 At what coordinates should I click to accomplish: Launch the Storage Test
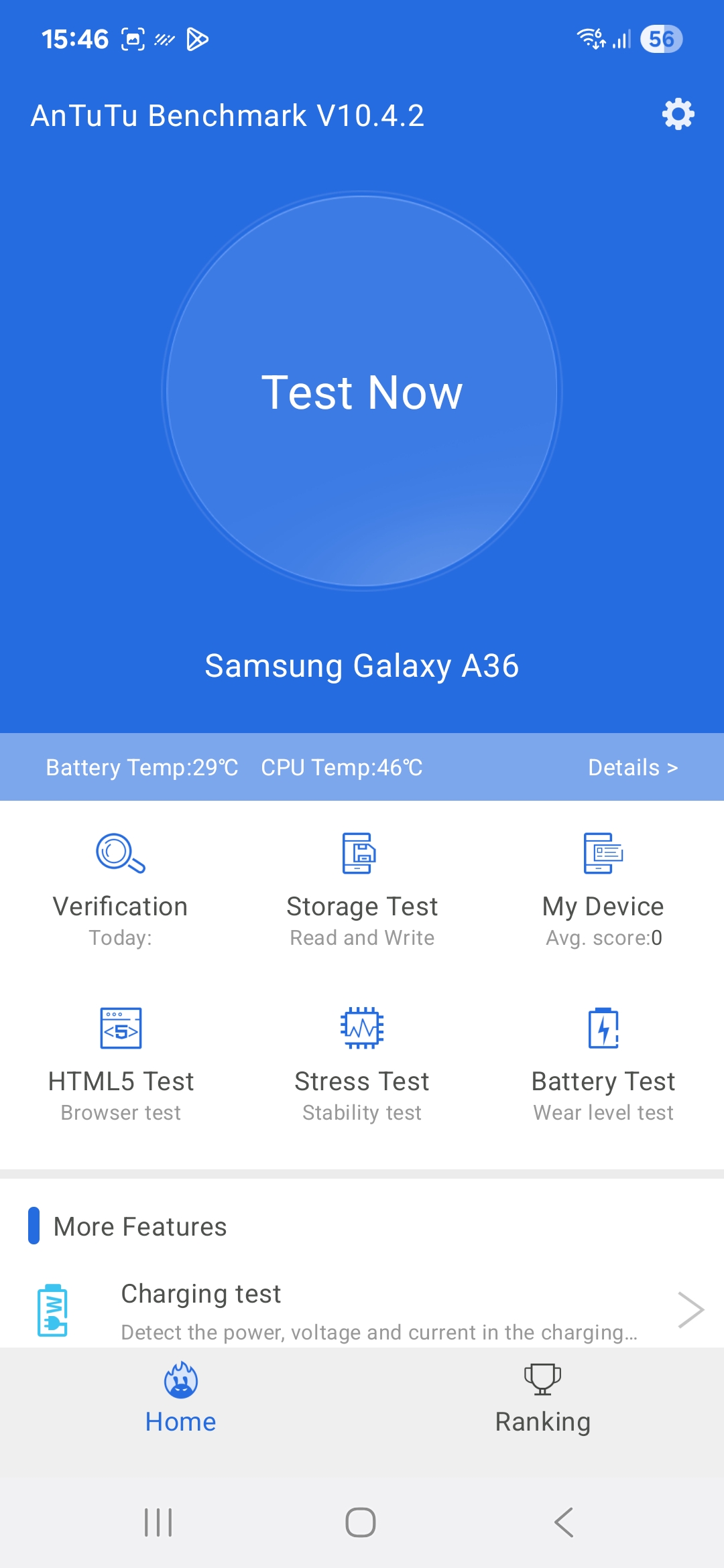362,890
